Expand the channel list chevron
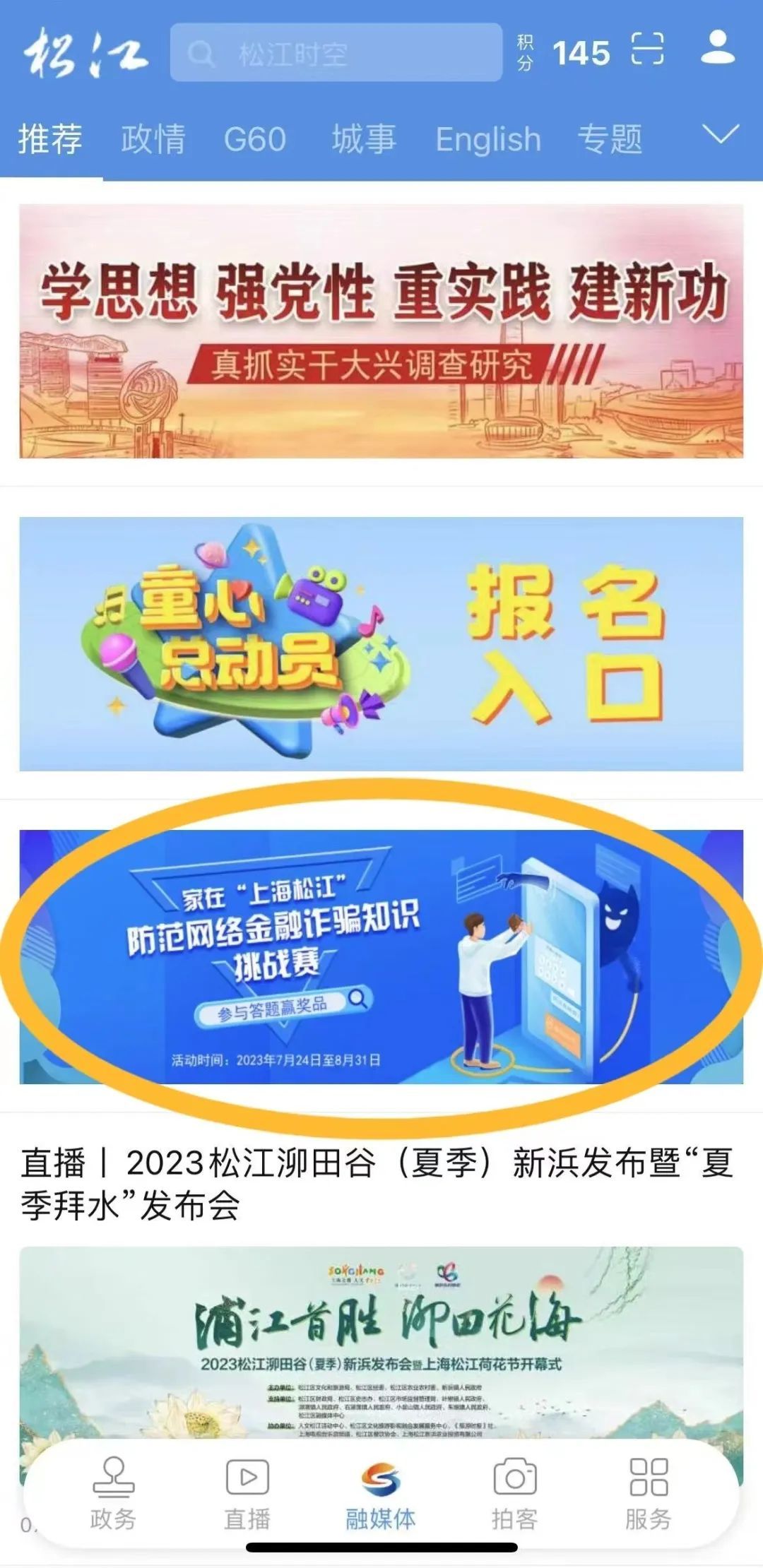763x1568 pixels. 721,134
